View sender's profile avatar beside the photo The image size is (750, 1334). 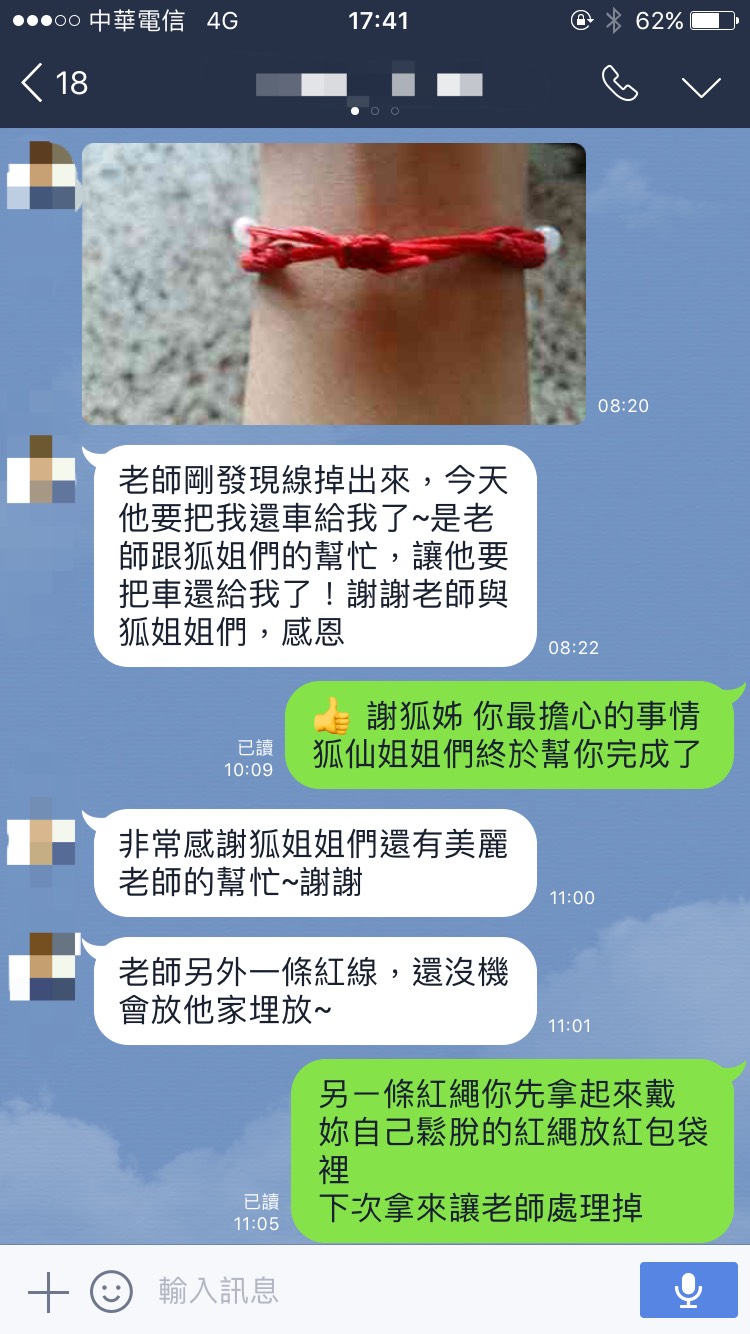coord(40,176)
